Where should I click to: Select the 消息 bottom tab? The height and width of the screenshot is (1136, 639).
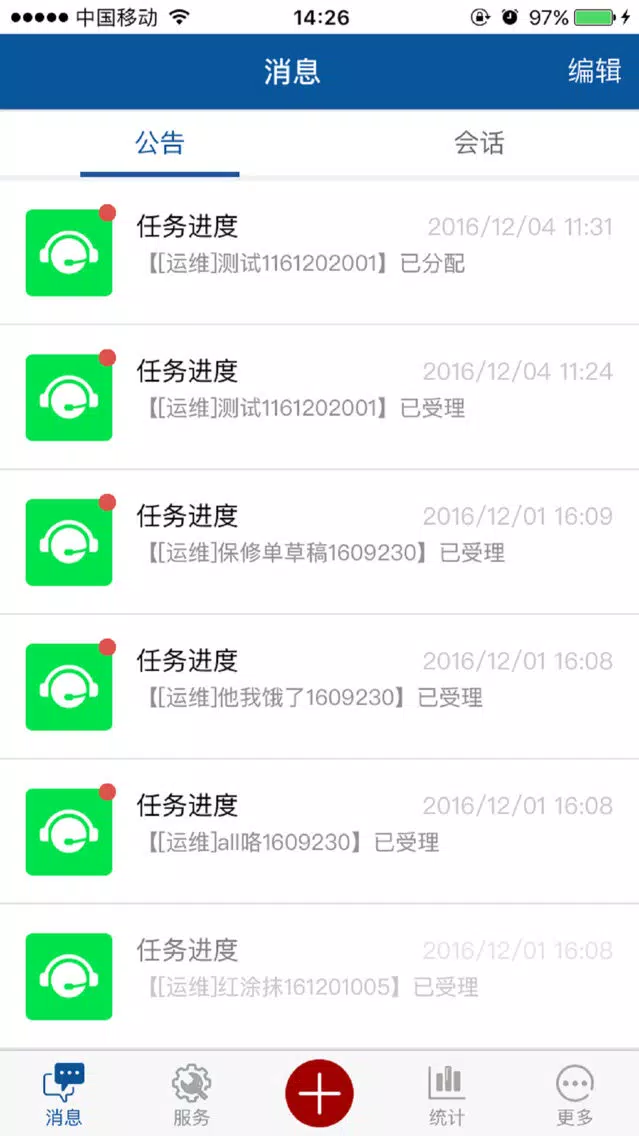(x=64, y=1095)
